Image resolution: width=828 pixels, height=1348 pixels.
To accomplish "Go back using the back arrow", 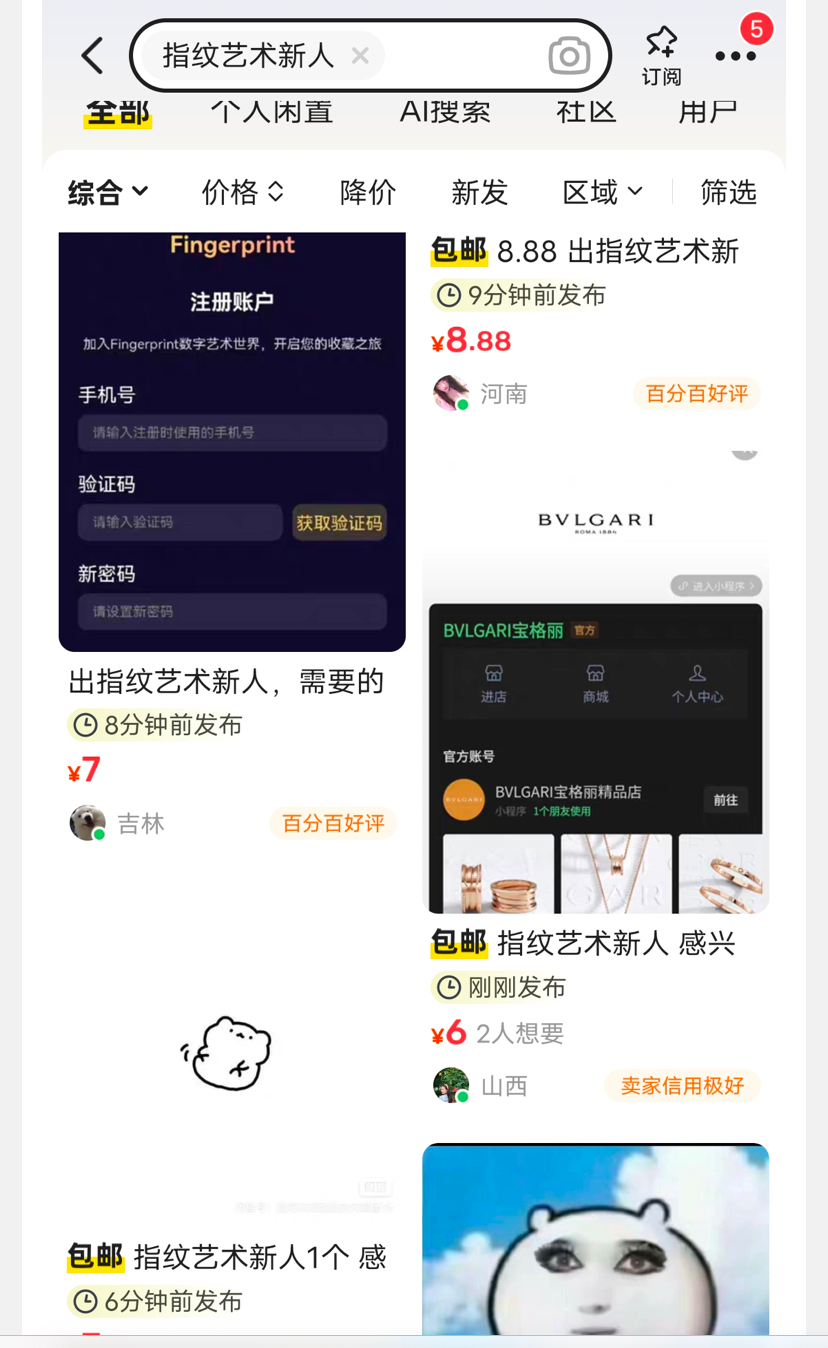I will [93, 56].
